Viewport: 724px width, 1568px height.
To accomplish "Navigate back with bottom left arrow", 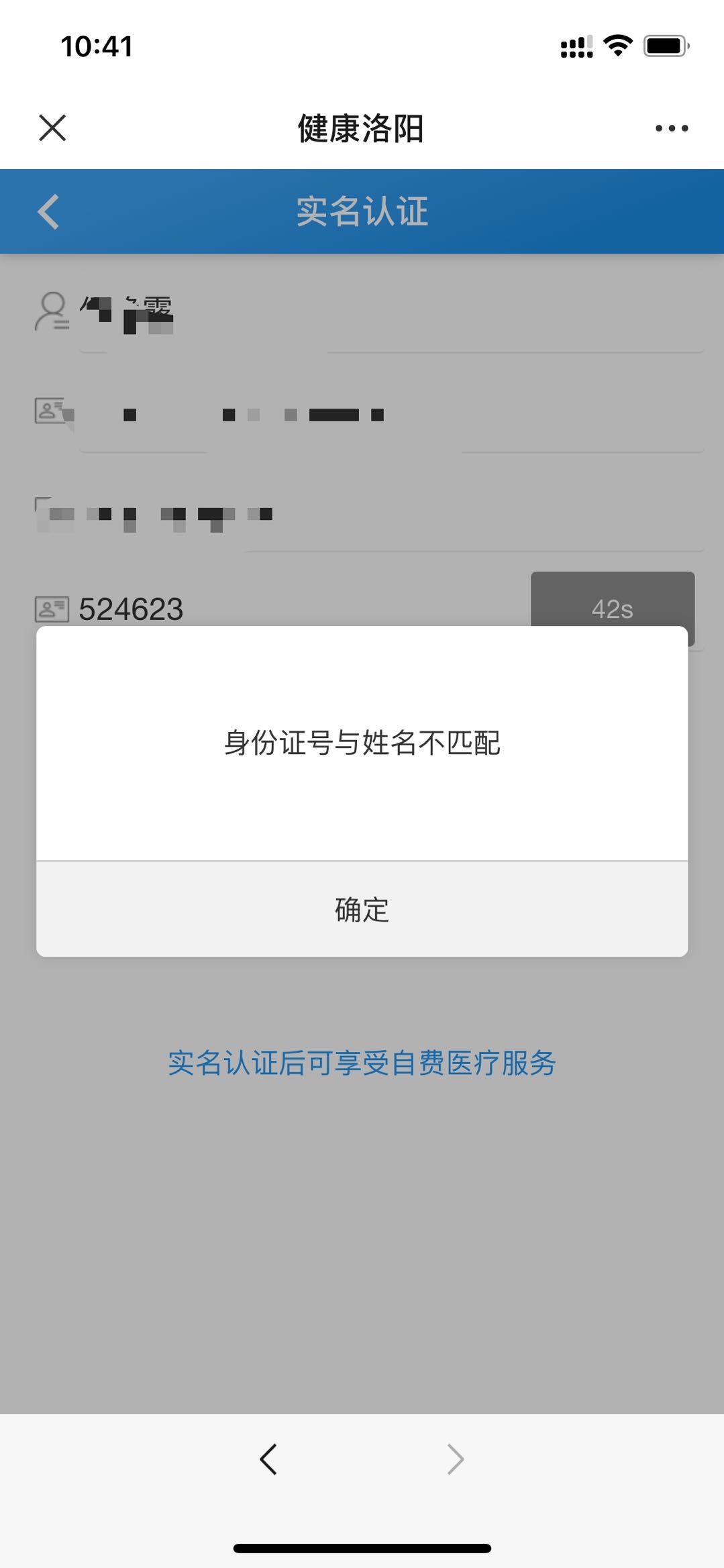I will [x=268, y=1459].
